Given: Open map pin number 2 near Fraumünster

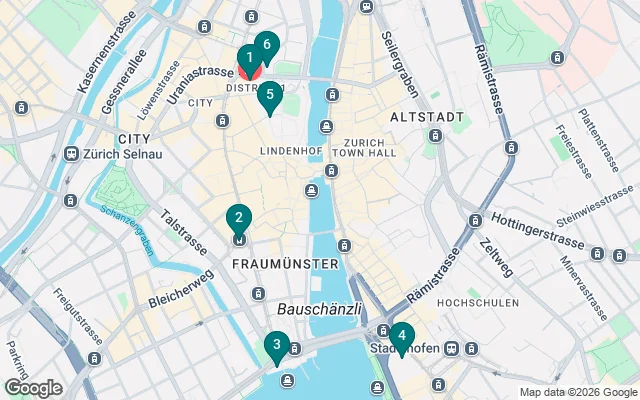Looking at the screenshot, I should 238,218.
